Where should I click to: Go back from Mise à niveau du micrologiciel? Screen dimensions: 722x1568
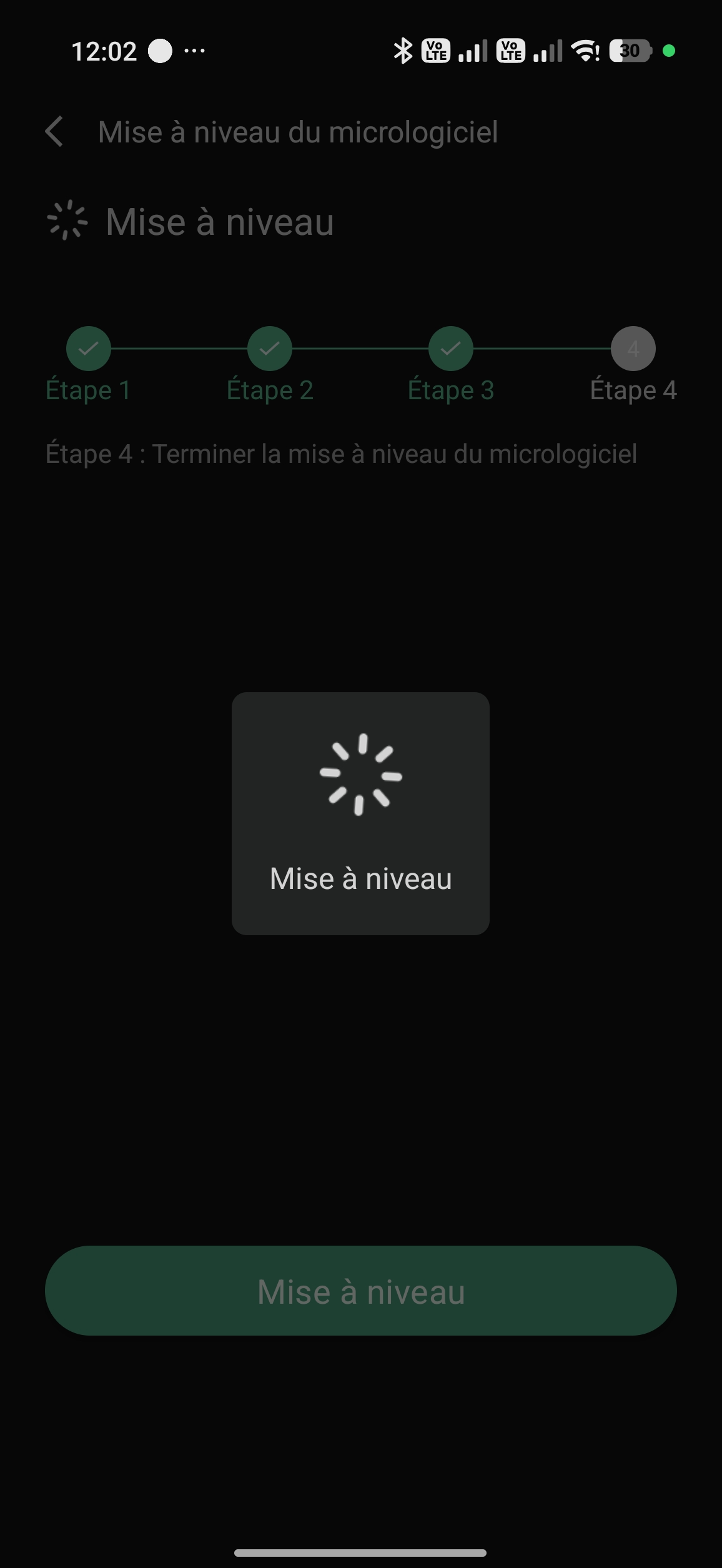pyautogui.click(x=55, y=132)
